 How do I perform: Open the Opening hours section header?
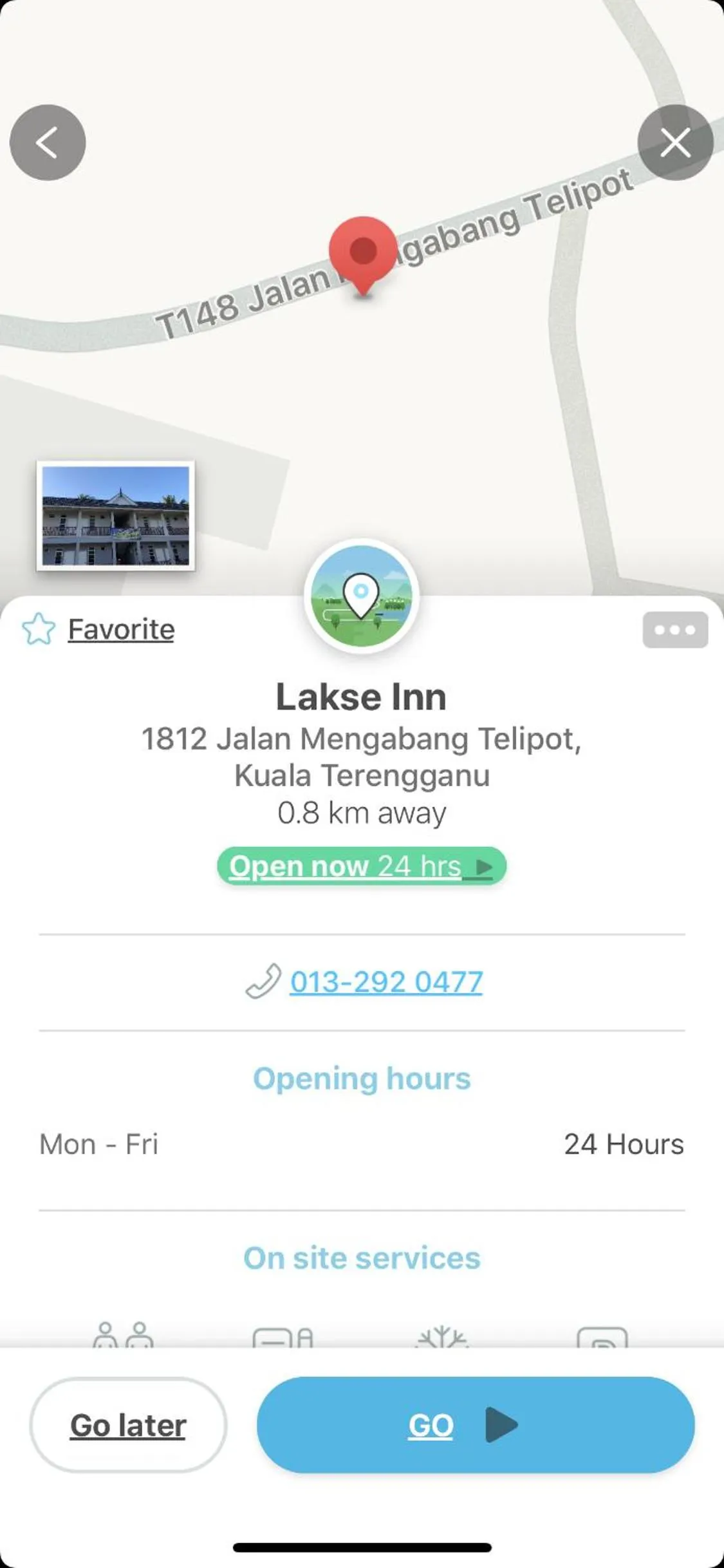click(x=362, y=1079)
